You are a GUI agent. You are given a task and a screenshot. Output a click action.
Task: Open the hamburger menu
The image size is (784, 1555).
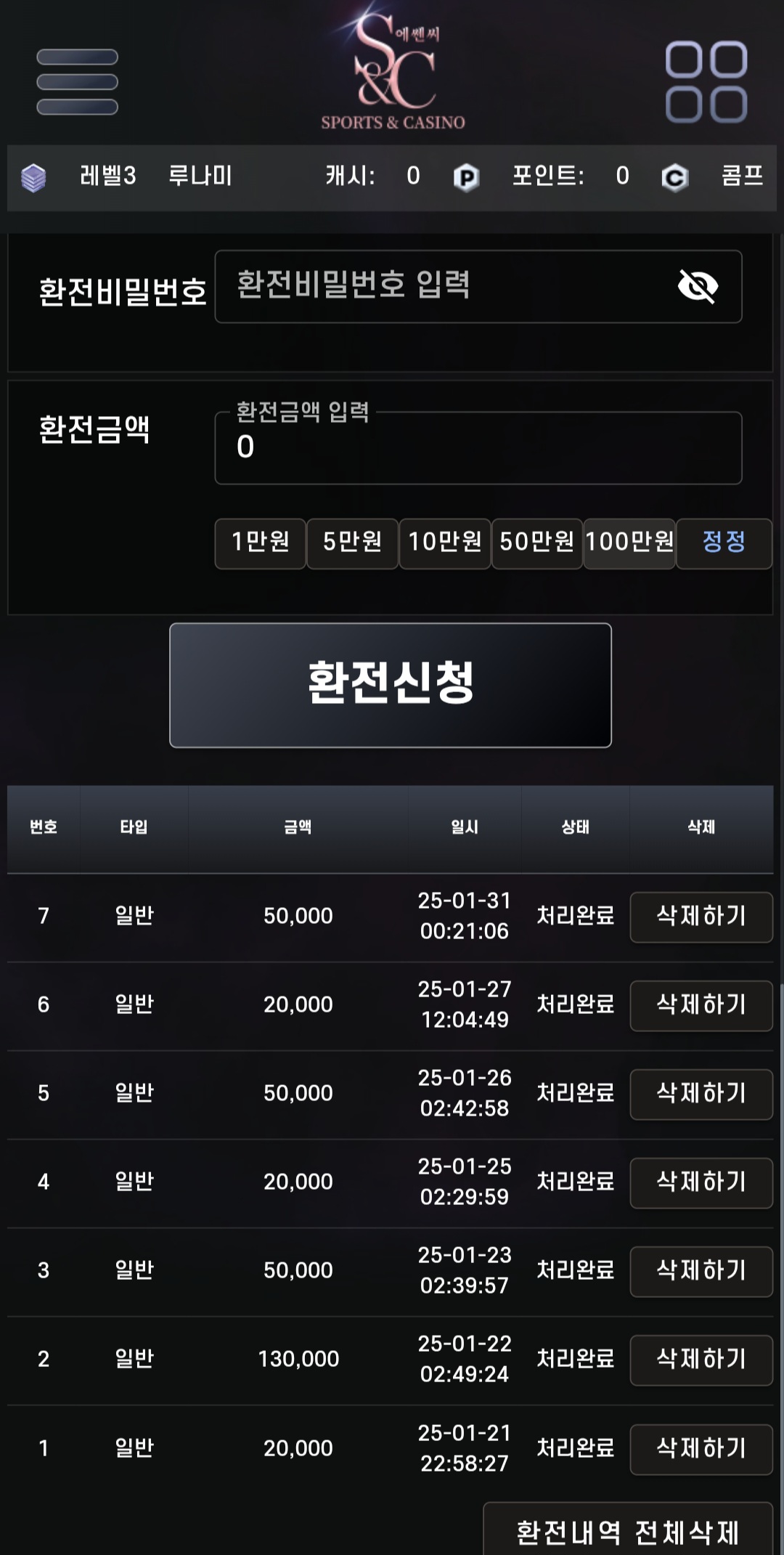point(77,82)
